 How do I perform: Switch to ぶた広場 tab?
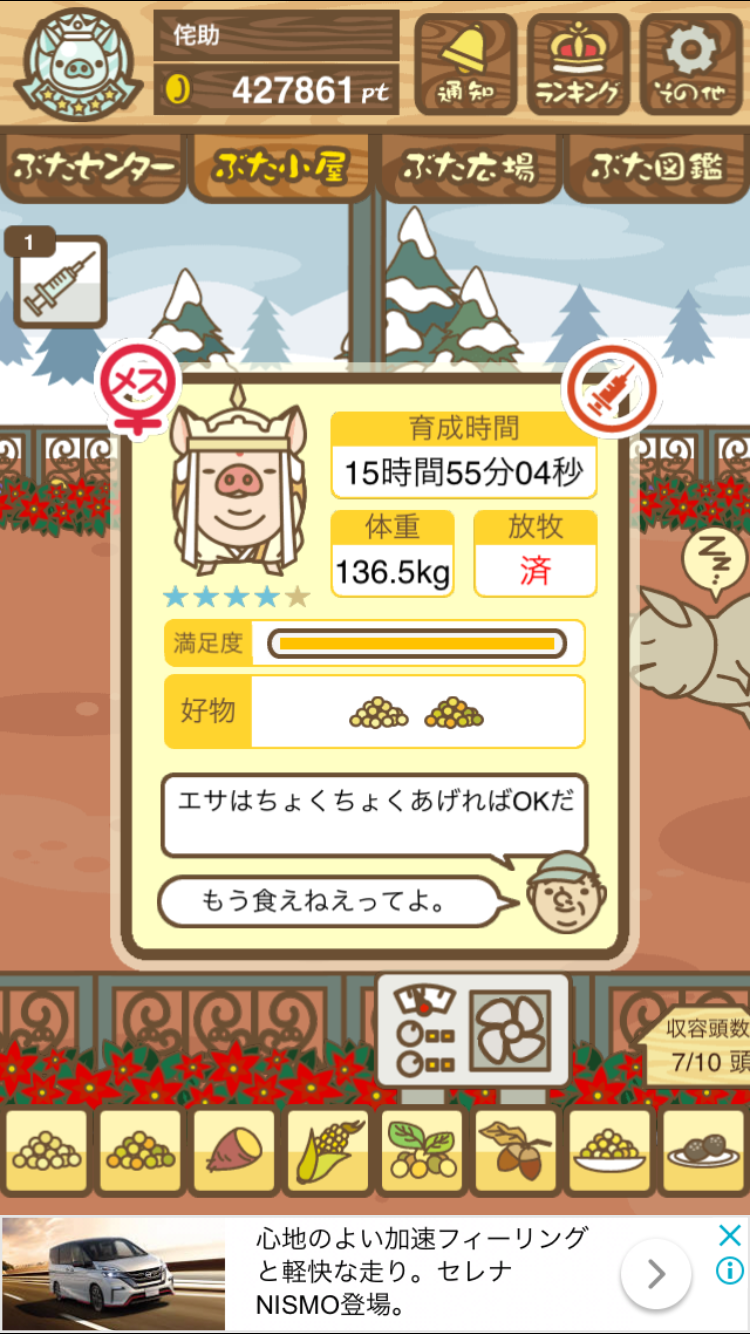pyautogui.click(x=468, y=167)
